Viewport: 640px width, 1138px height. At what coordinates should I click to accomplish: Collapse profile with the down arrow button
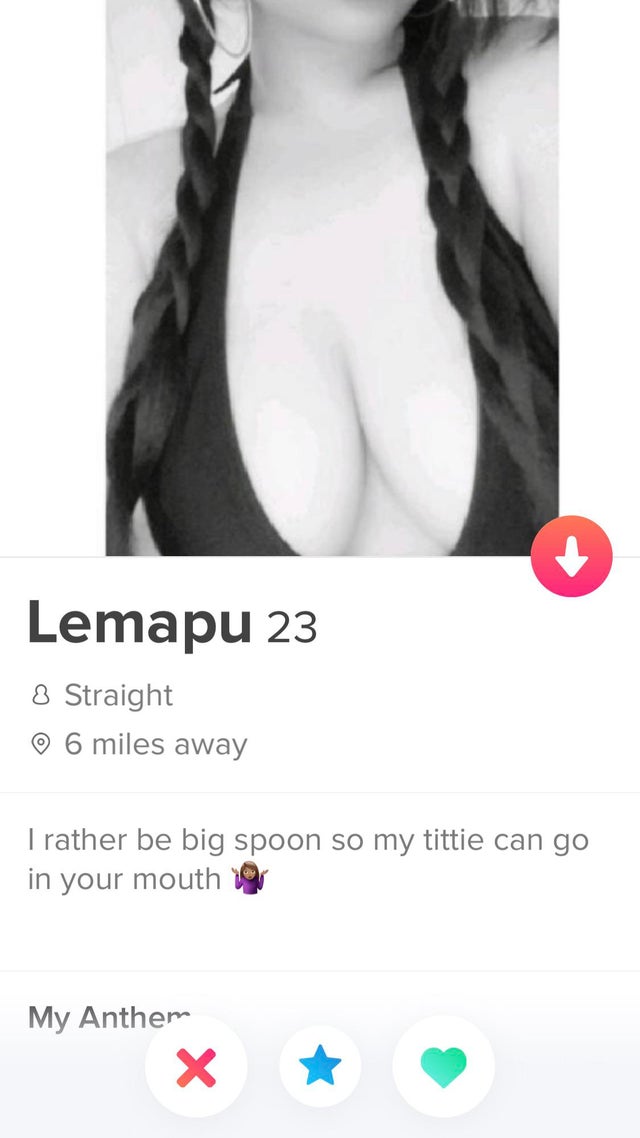click(x=571, y=557)
